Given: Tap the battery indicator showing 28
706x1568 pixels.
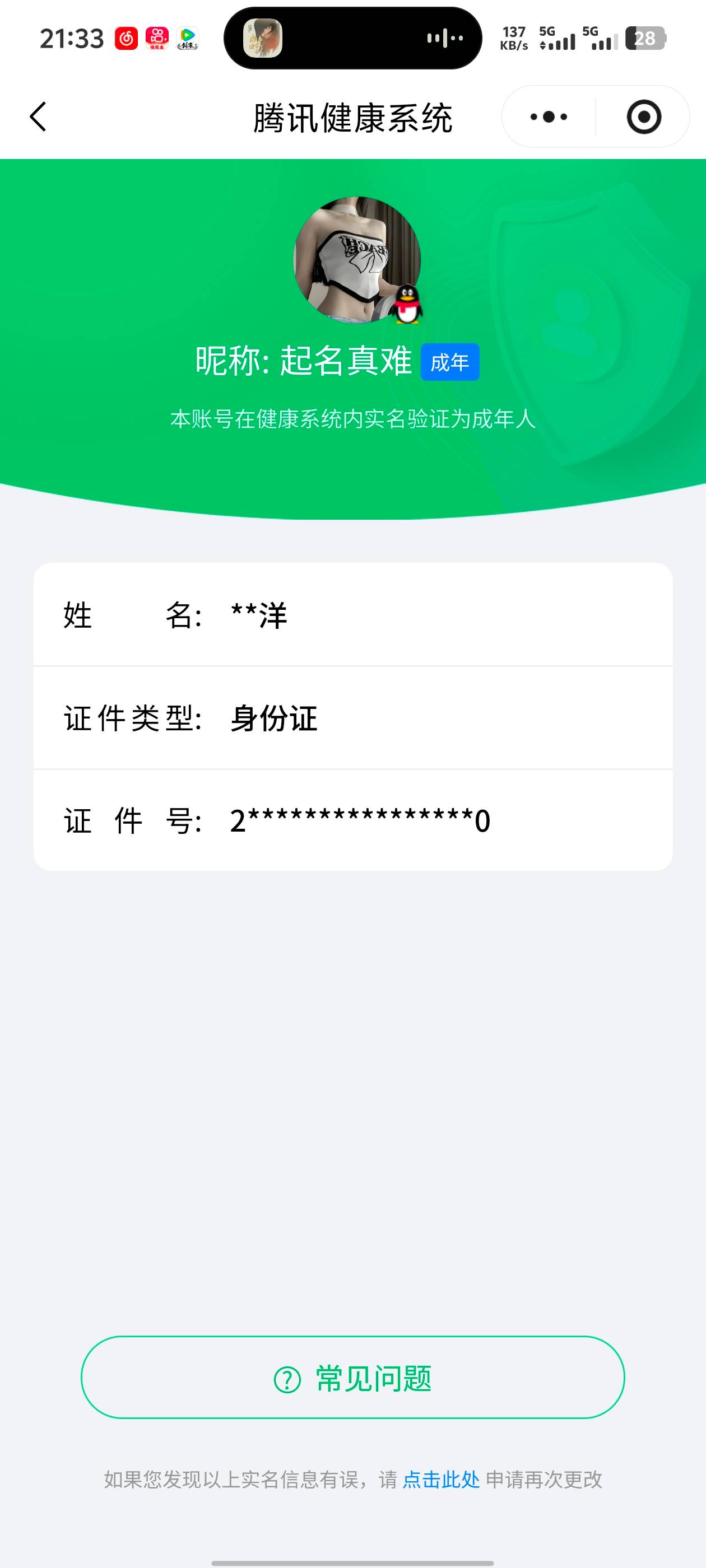Looking at the screenshot, I should point(645,38).
